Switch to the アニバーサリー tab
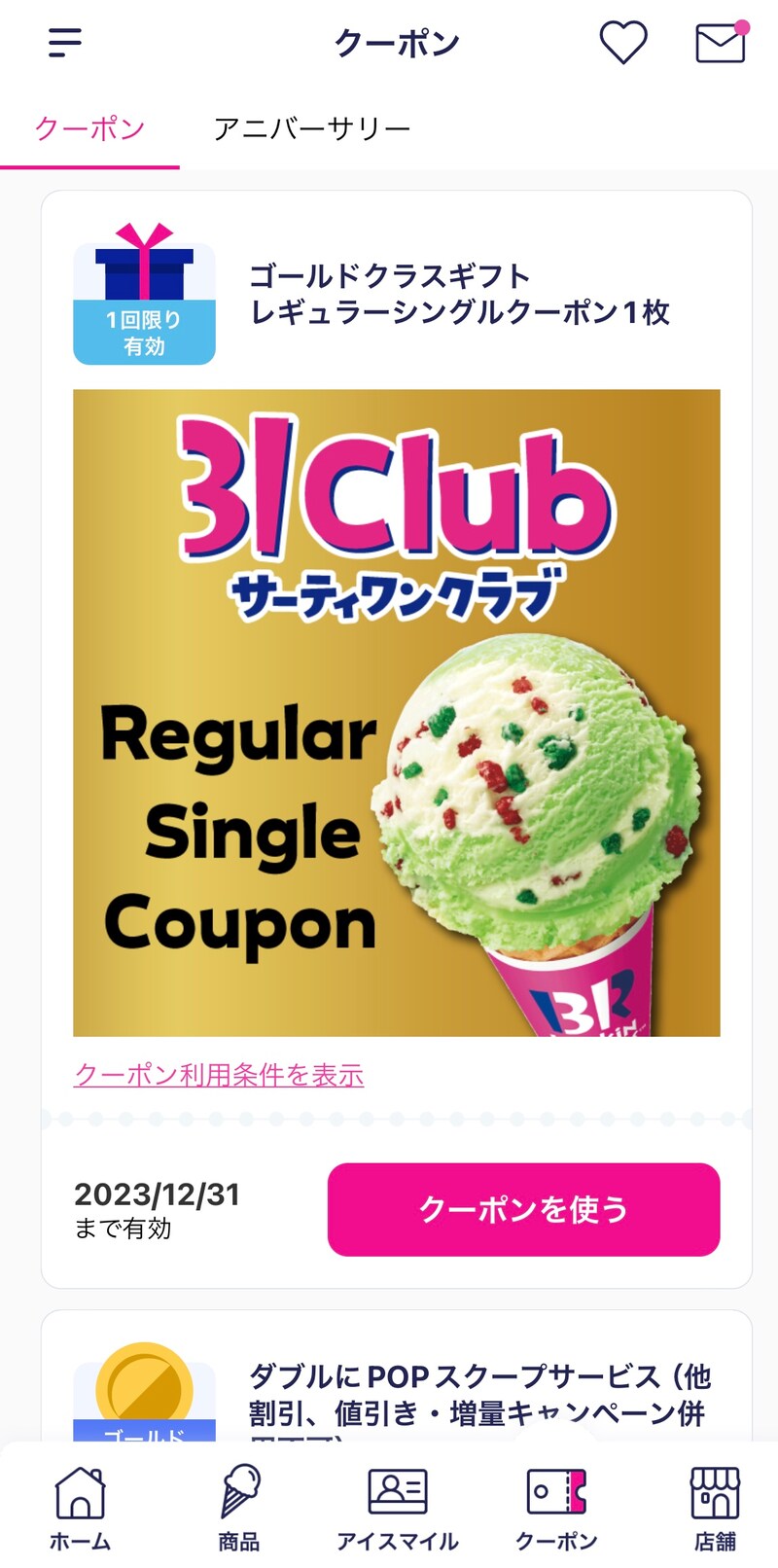The height and width of the screenshot is (1568, 778). pyautogui.click(x=311, y=127)
